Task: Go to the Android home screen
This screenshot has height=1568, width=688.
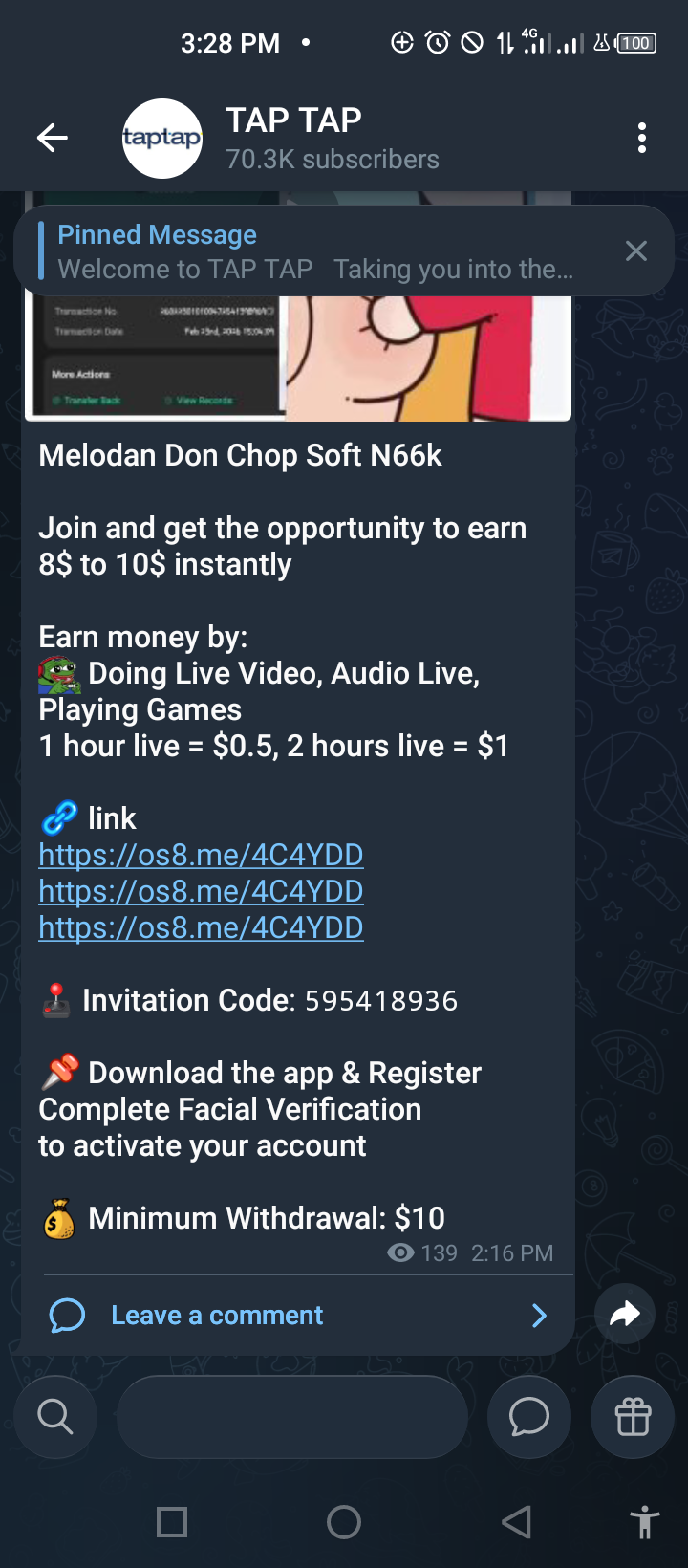Action: tap(344, 1522)
